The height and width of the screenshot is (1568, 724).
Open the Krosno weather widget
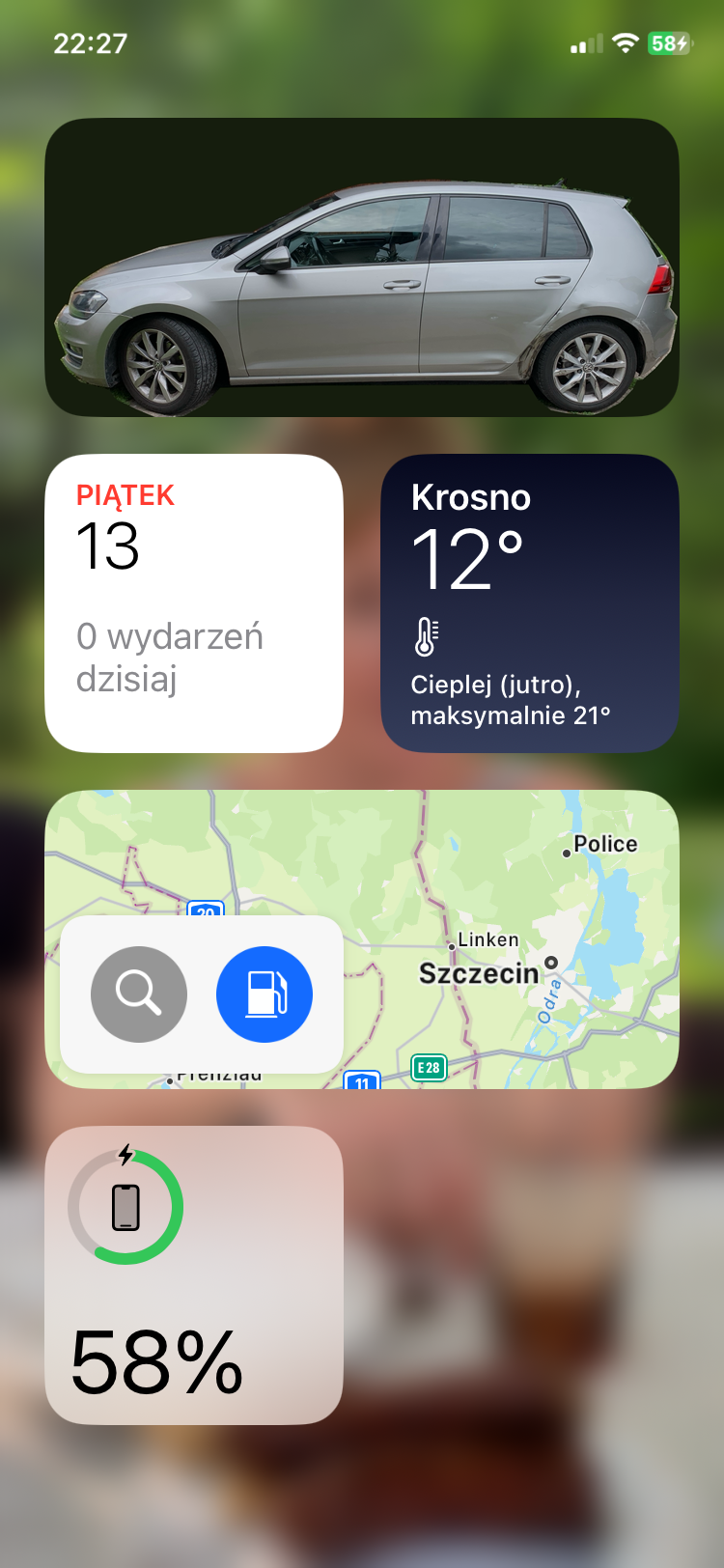pyautogui.click(x=530, y=603)
